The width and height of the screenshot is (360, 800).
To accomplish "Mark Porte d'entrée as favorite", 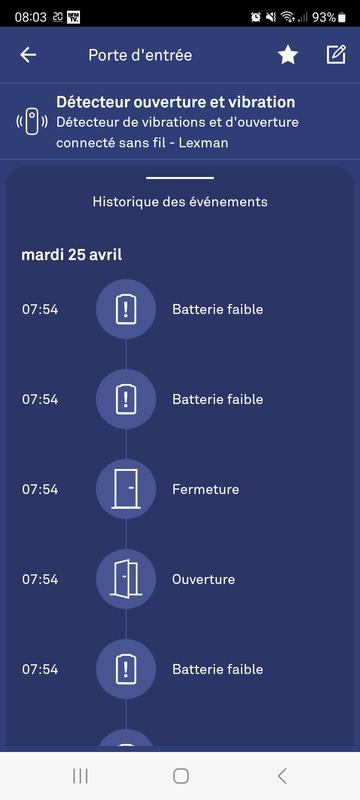I will tap(288, 55).
